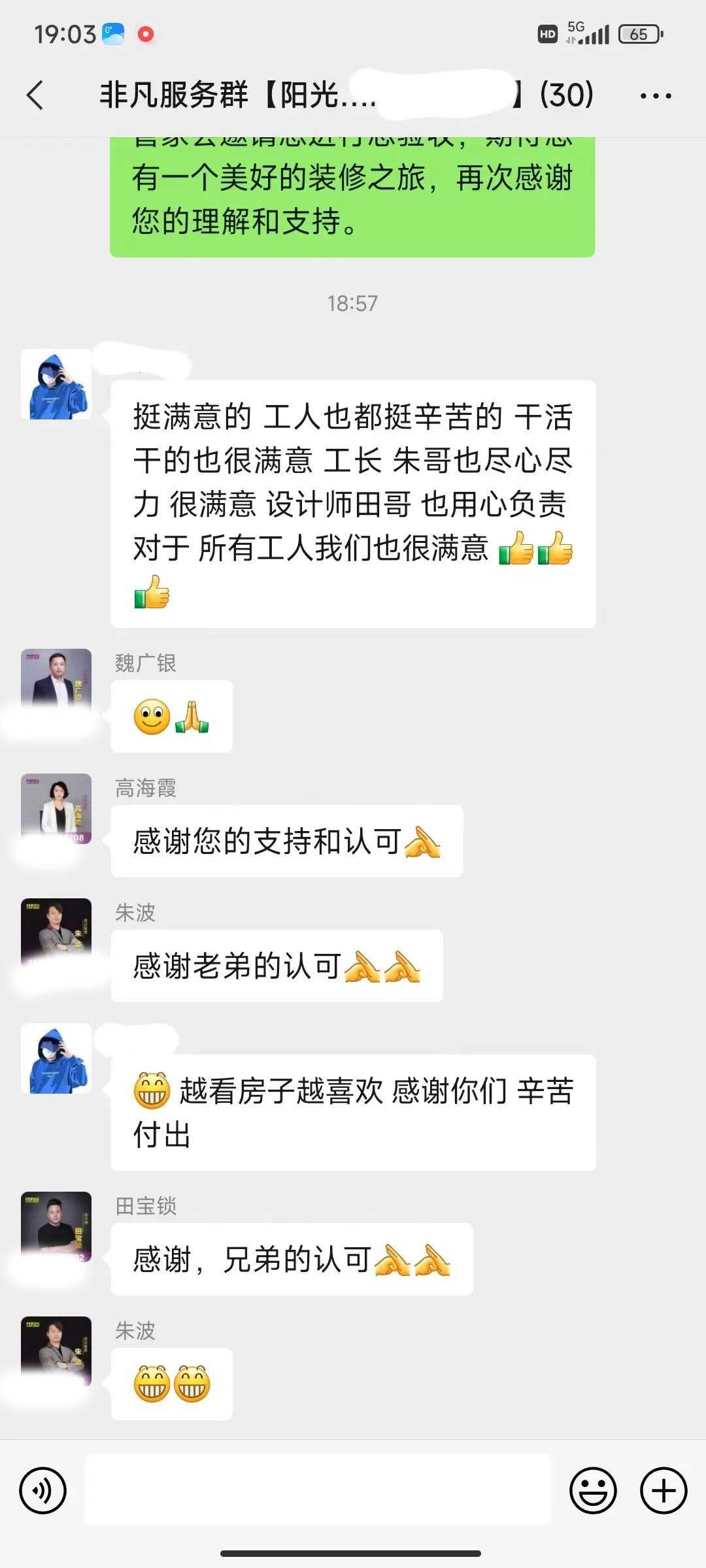Tap the message text field
This screenshot has height=1568, width=706.
click(x=317, y=1491)
